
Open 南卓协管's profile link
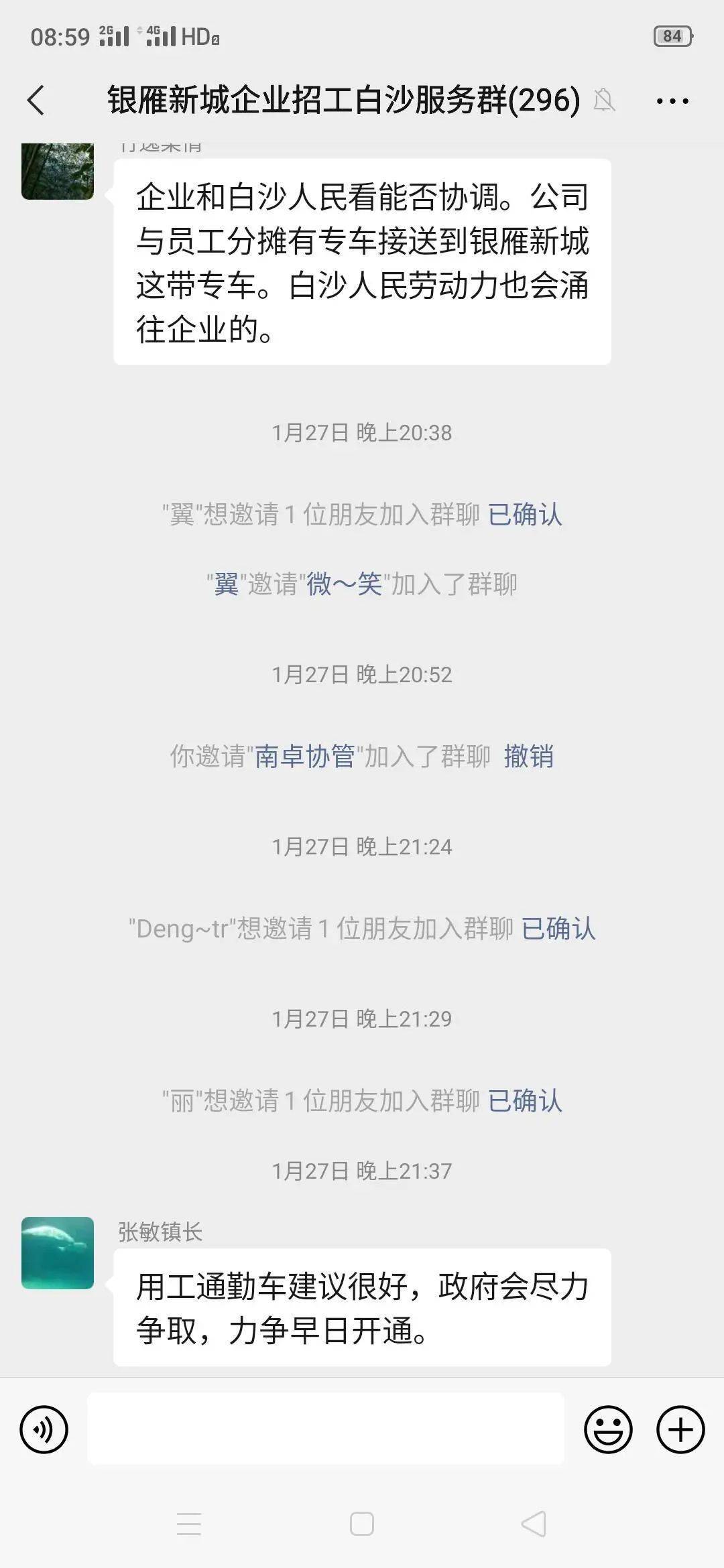tap(305, 756)
